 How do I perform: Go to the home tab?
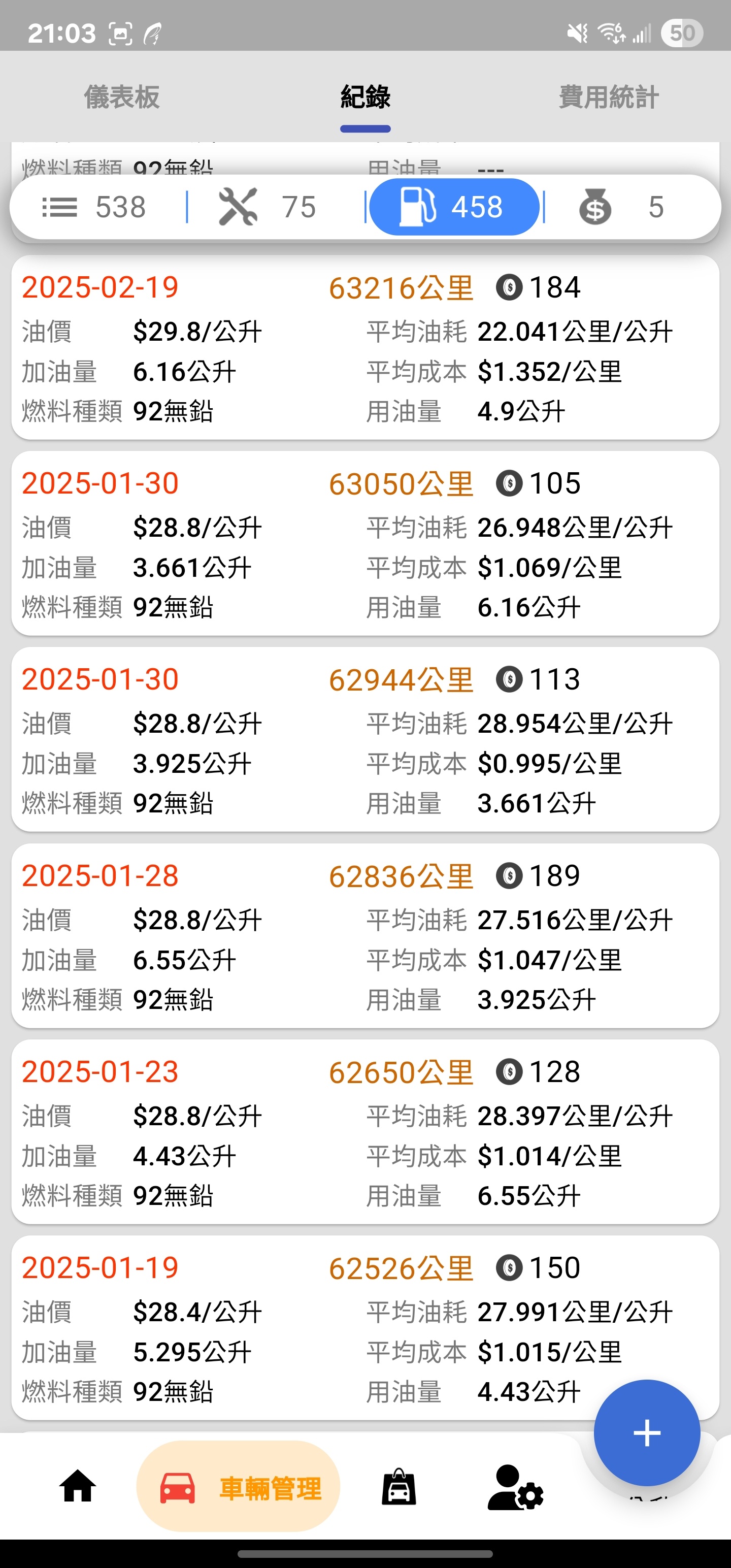click(x=77, y=1486)
